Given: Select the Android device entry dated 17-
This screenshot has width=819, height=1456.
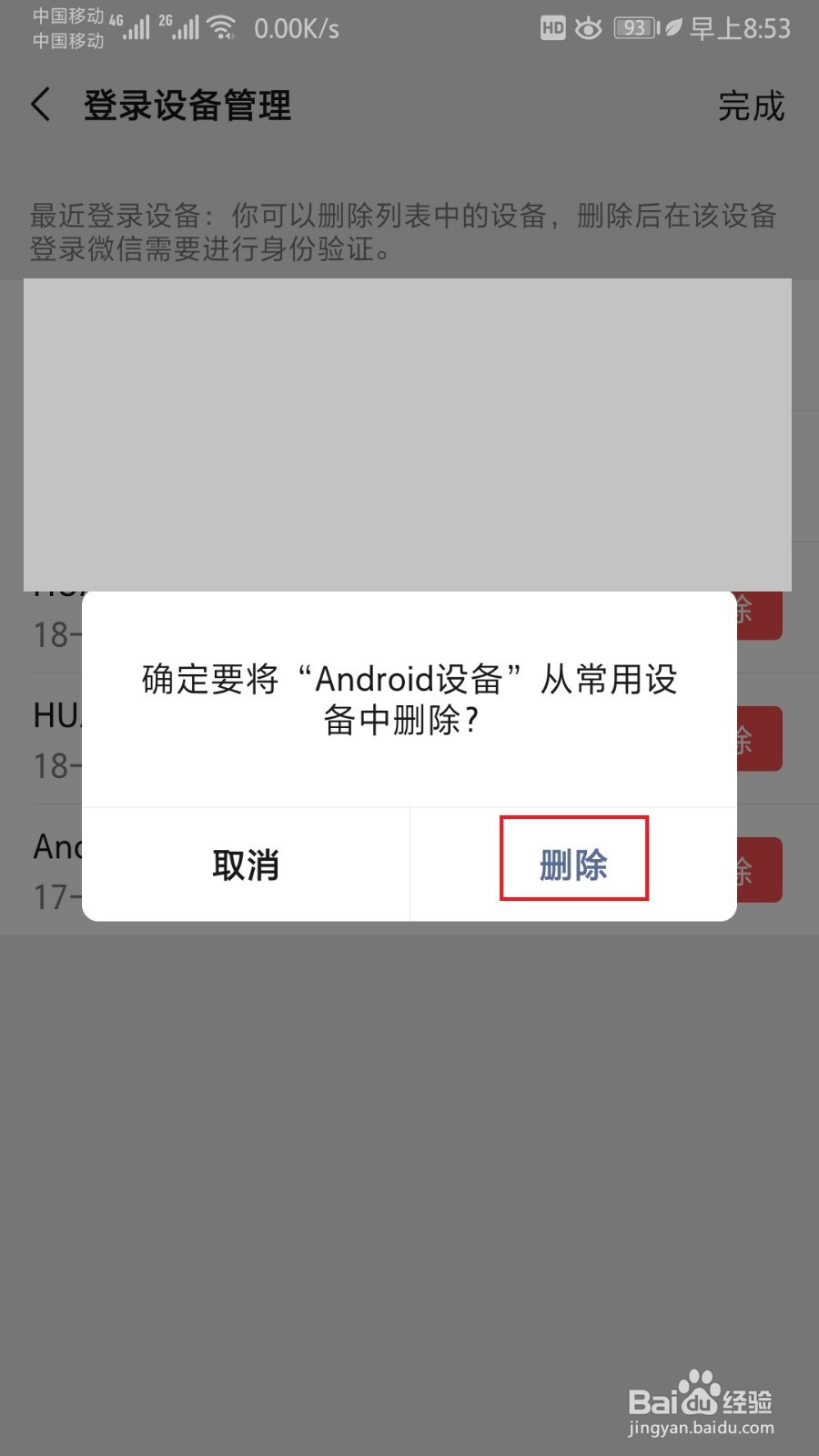Looking at the screenshot, I should pos(55,869).
